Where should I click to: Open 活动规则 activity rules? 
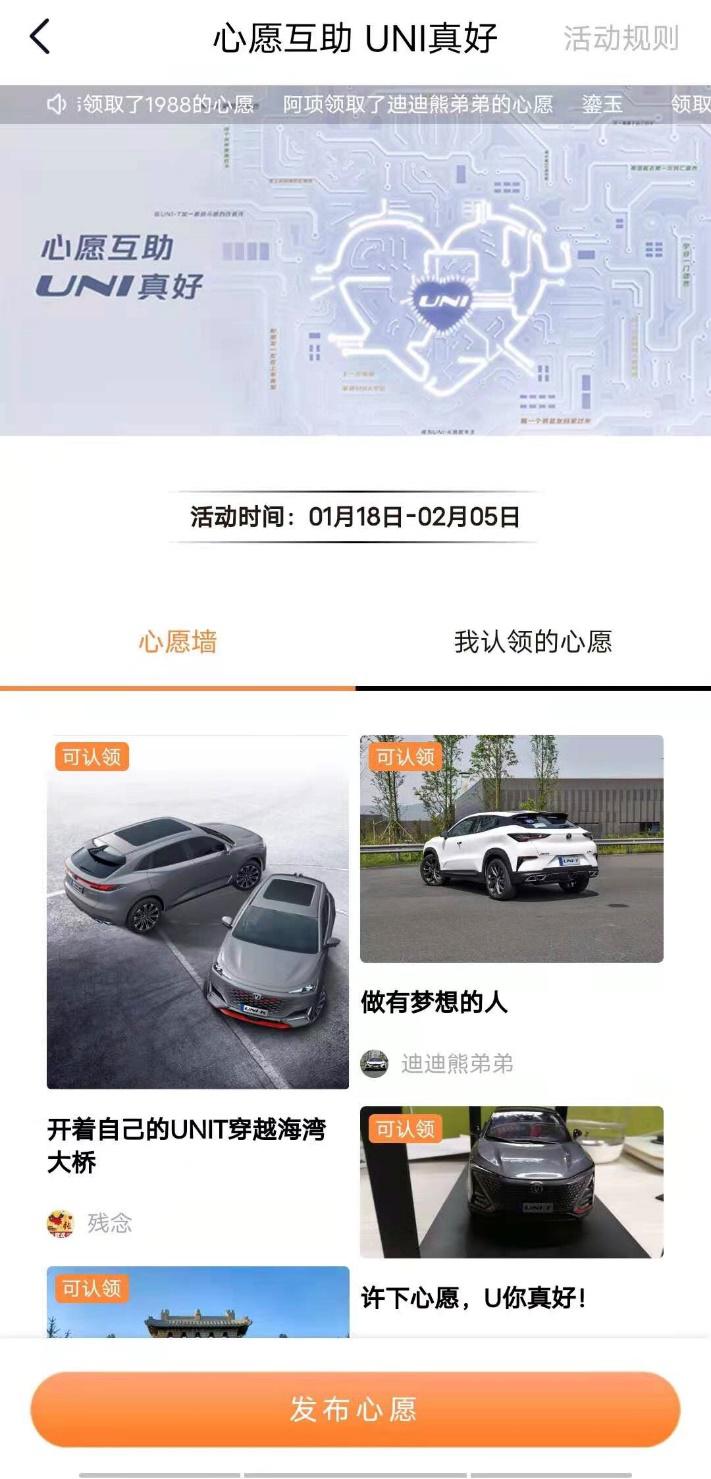pyautogui.click(x=620, y=39)
